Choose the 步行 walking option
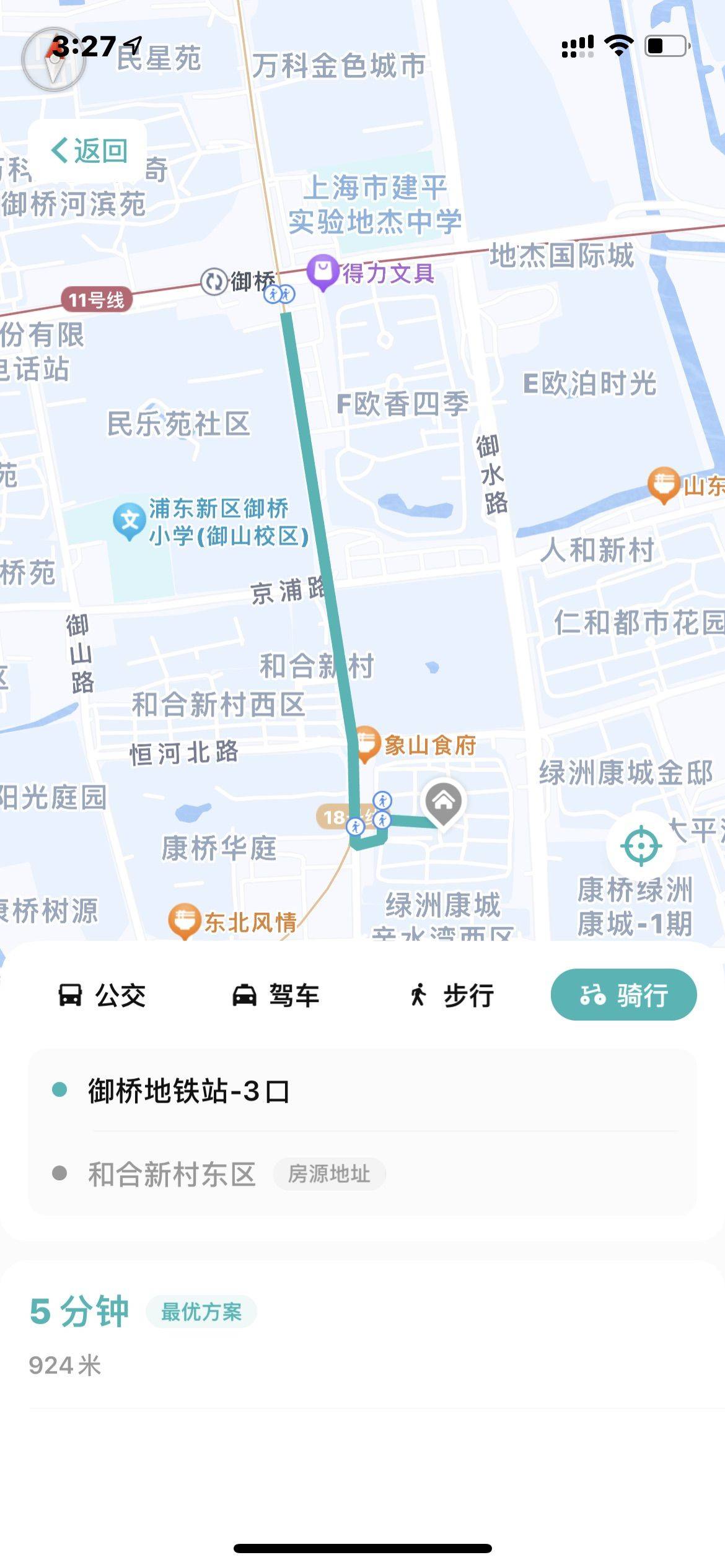Image resolution: width=725 pixels, height=1568 pixels. point(451,995)
